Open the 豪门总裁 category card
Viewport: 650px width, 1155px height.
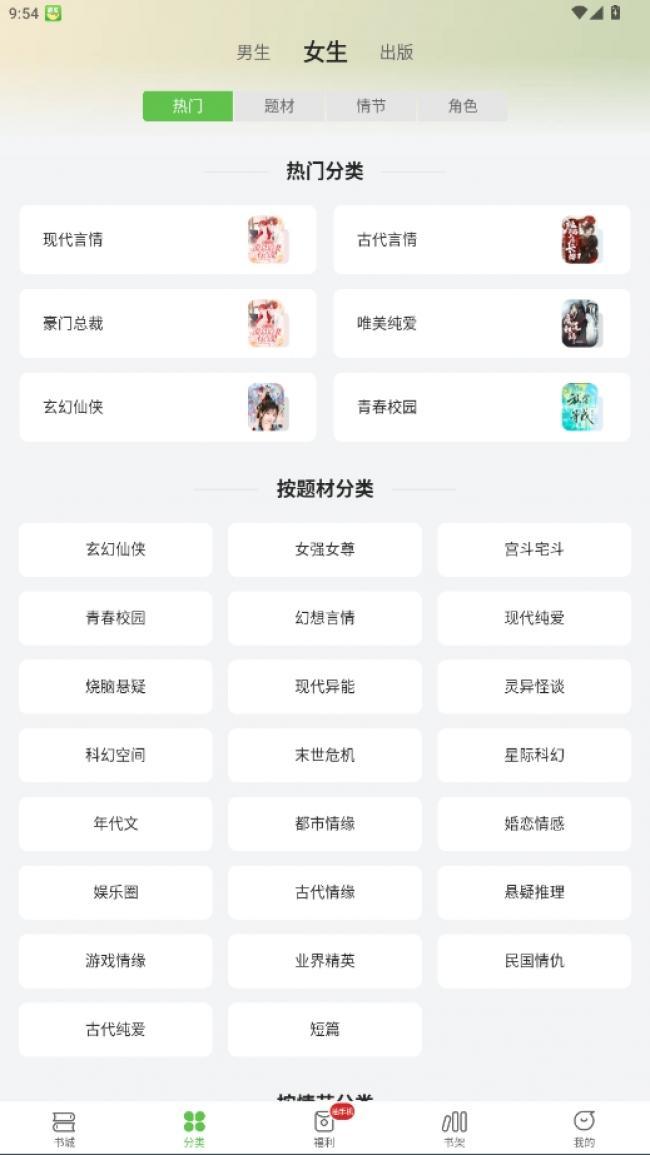coord(167,324)
